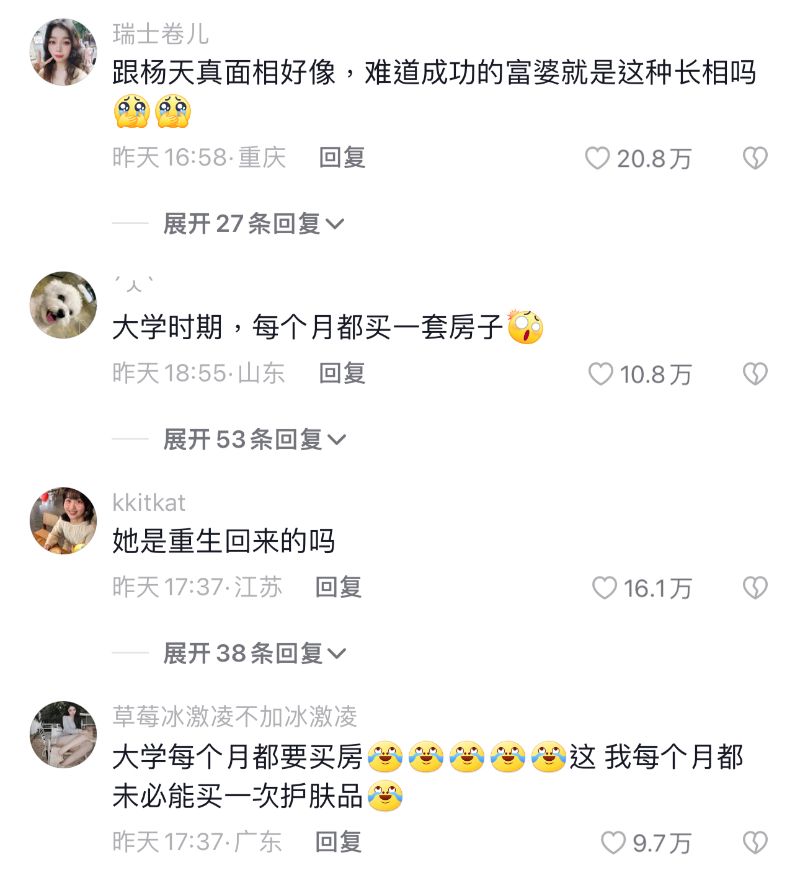
Task: Expand 27 replies under 瑞士卷儿's comment
Action: click(x=253, y=224)
